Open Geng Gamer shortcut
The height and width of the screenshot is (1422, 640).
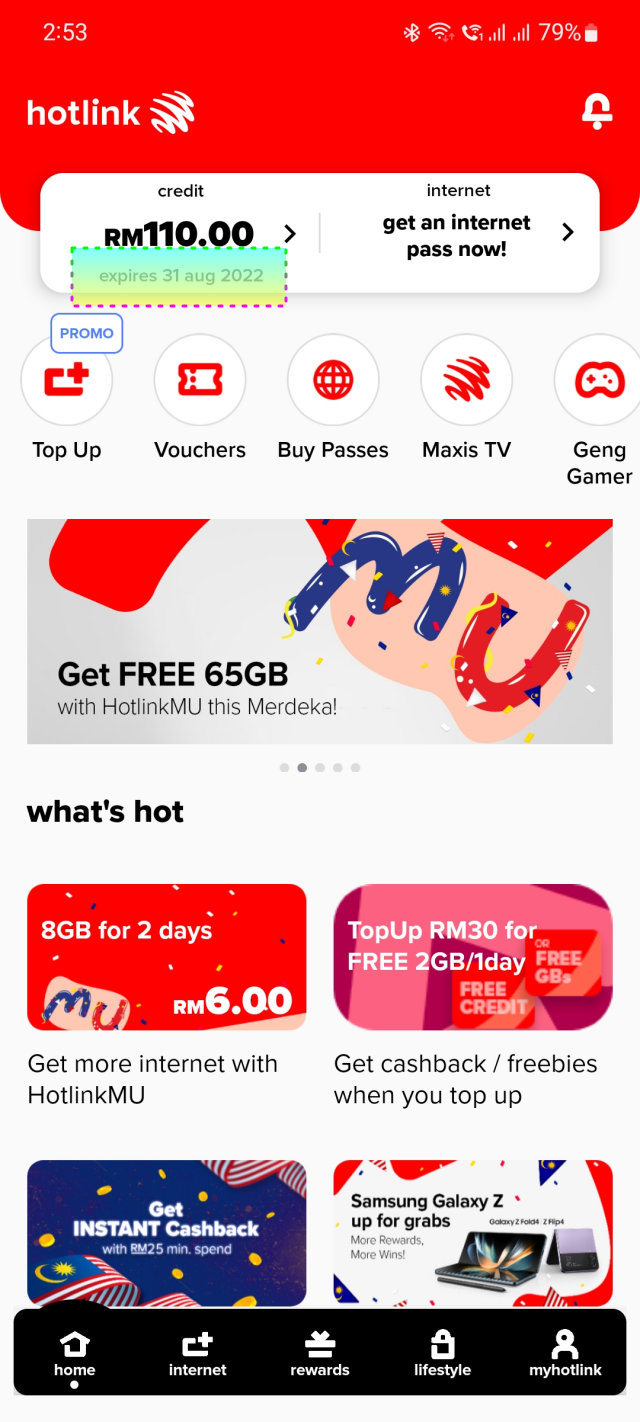click(x=599, y=410)
